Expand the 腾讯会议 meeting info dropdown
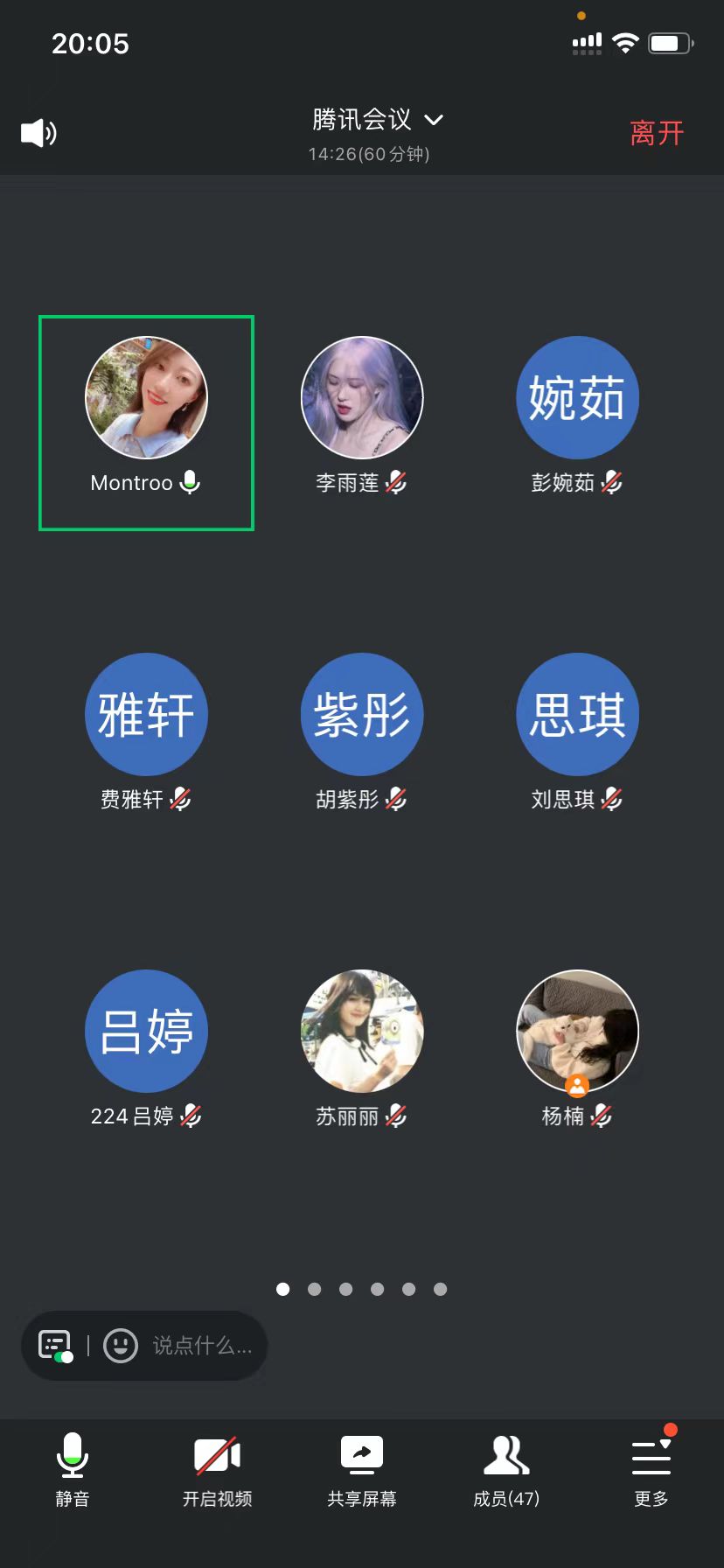 [x=378, y=120]
